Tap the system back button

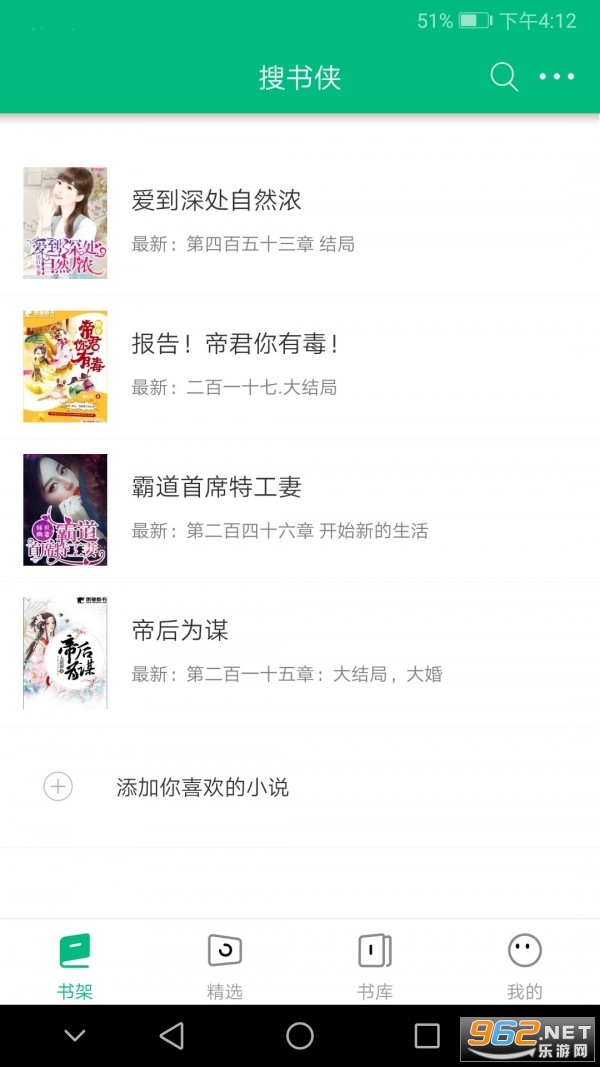pos(172,1036)
